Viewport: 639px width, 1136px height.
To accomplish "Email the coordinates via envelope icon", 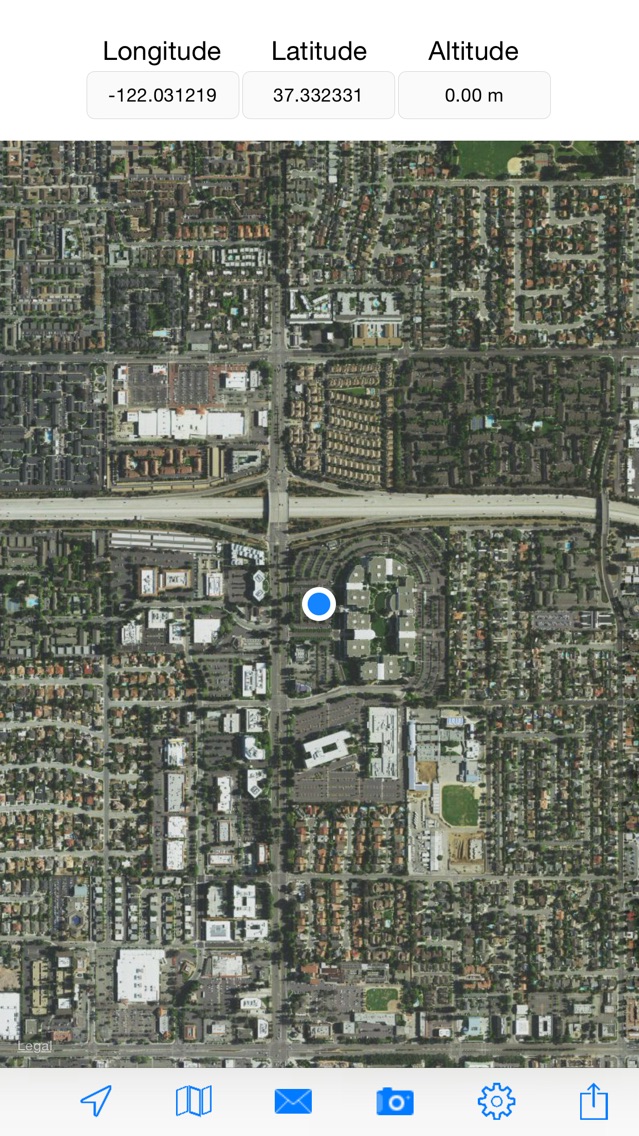I will coord(293,1101).
